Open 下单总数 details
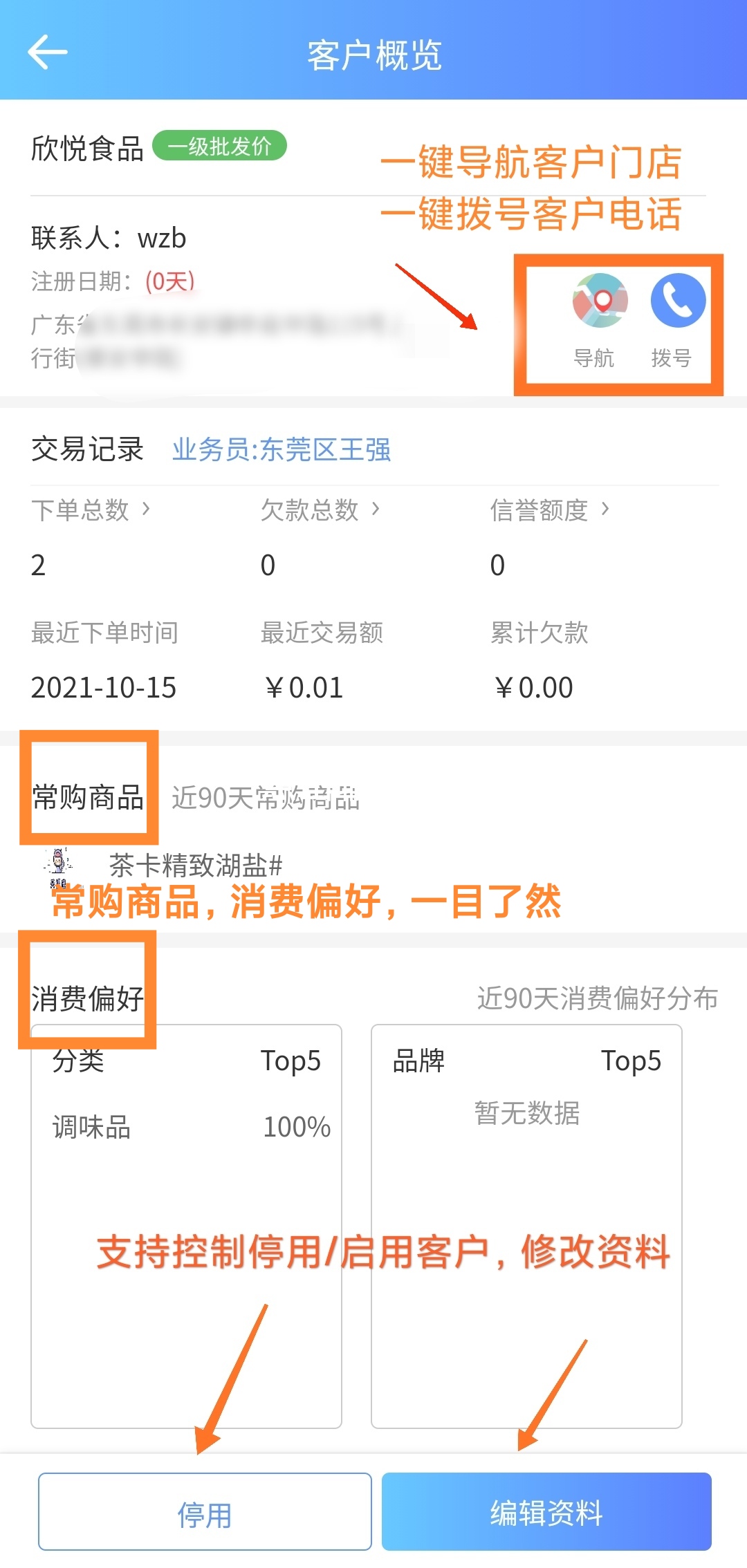Screen dimensions: 747x1568 pyautogui.click(x=90, y=510)
